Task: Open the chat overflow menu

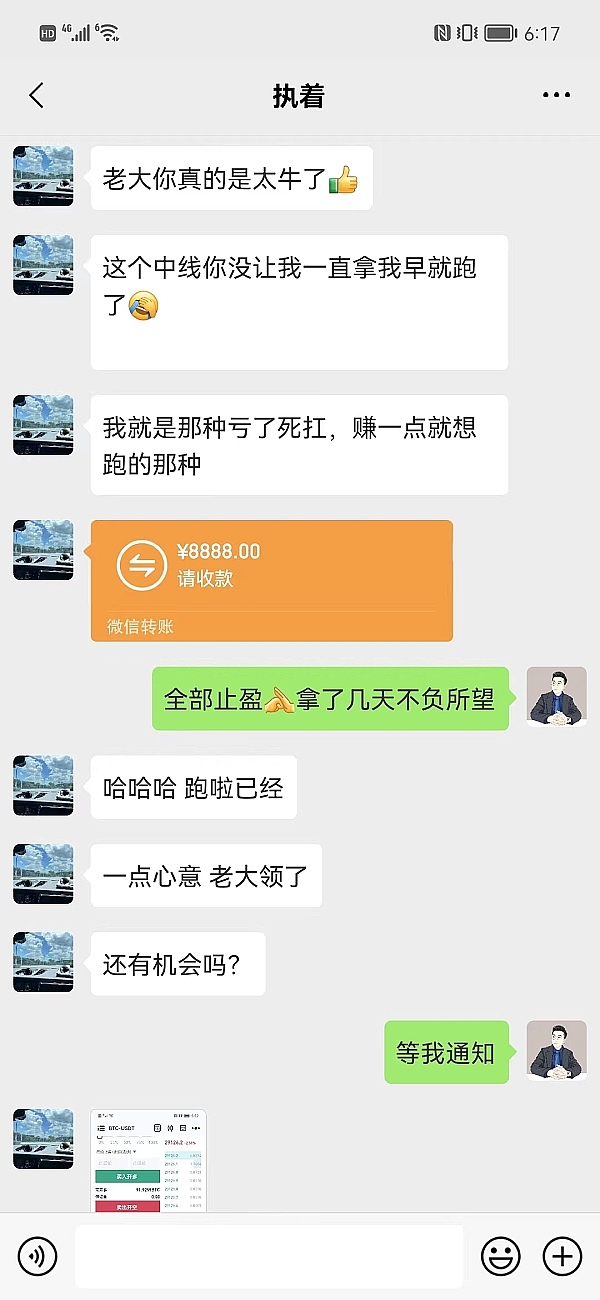Action: (556, 96)
